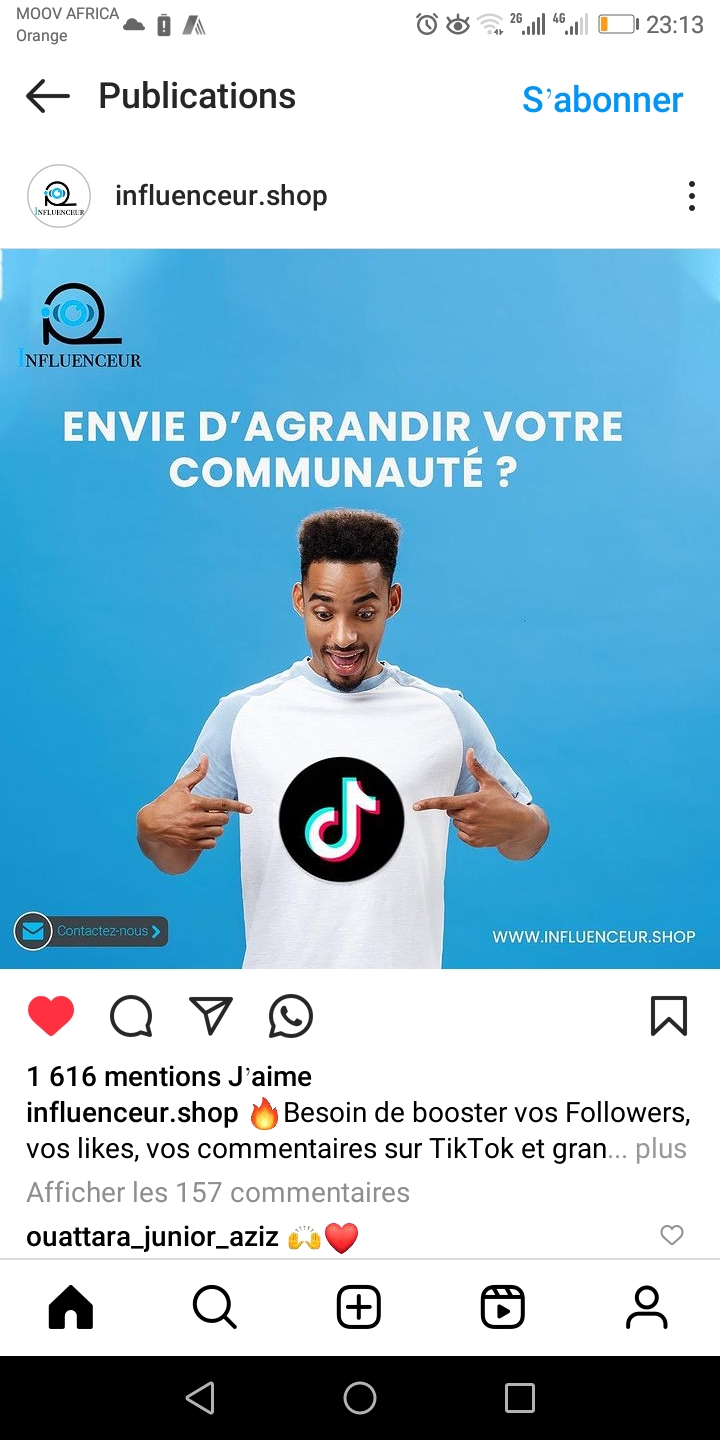This screenshot has width=720, height=1440.
Task: Open comments via the speech bubble icon
Action: [x=131, y=1017]
